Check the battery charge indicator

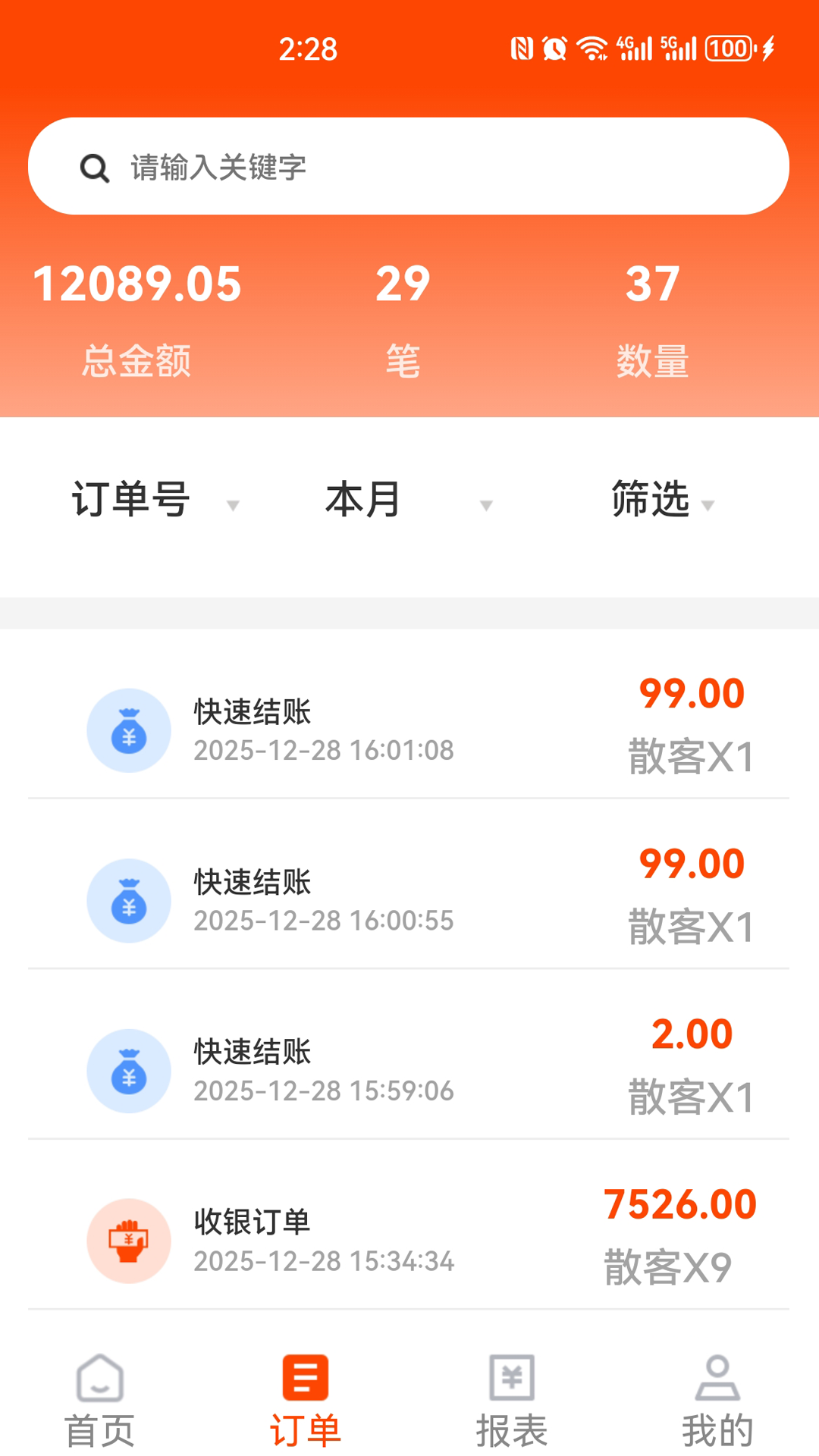[730, 48]
